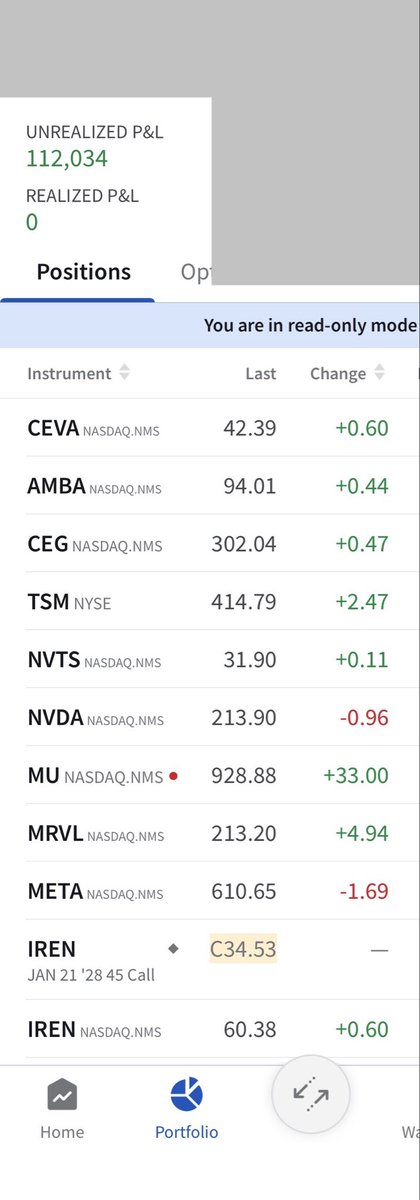Screen dimensions: 420x1200
Task: Sort positions by Instrument column
Action: (x=79, y=373)
